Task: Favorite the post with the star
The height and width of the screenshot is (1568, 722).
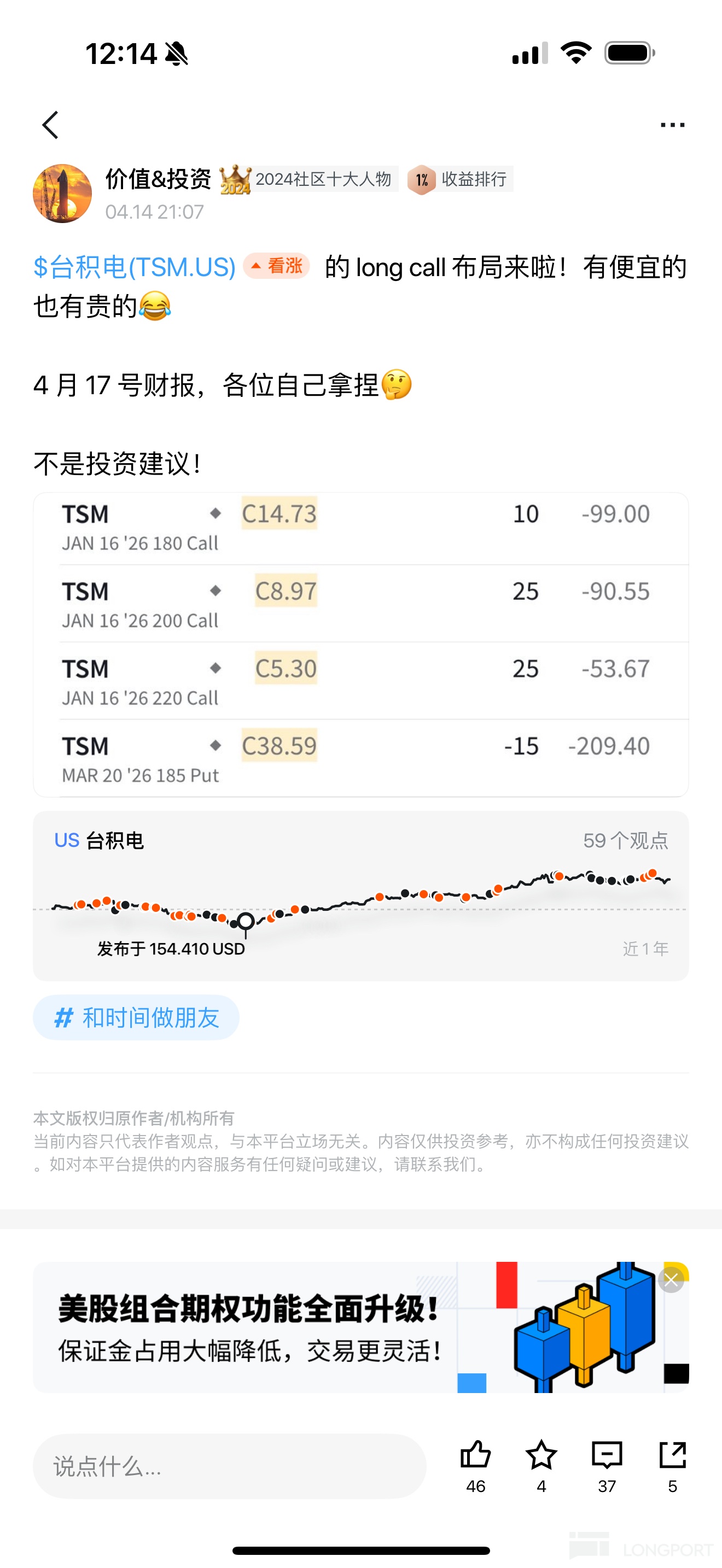Action: [x=541, y=1466]
